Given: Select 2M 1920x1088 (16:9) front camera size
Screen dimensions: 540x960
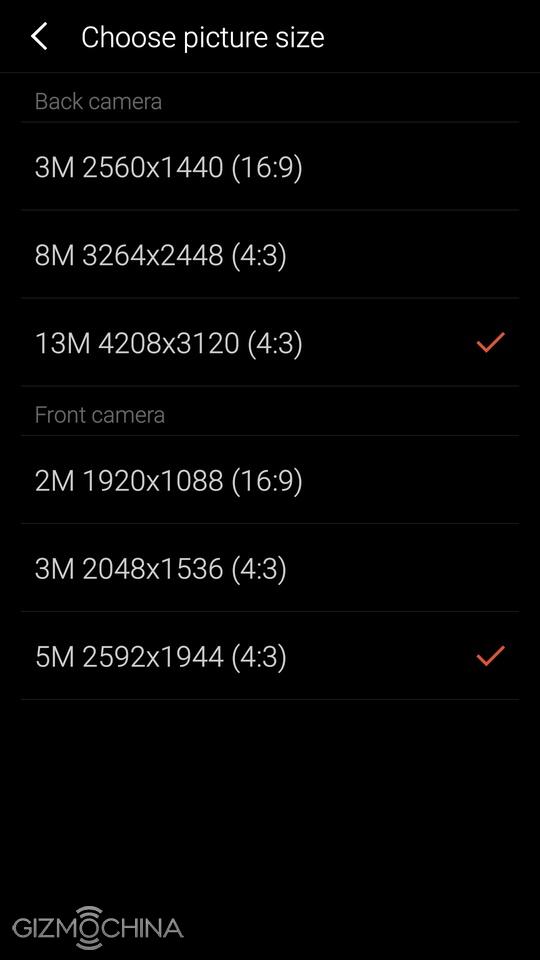Looking at the screenshot, I should pyautogui.click(x=270, y=480).
